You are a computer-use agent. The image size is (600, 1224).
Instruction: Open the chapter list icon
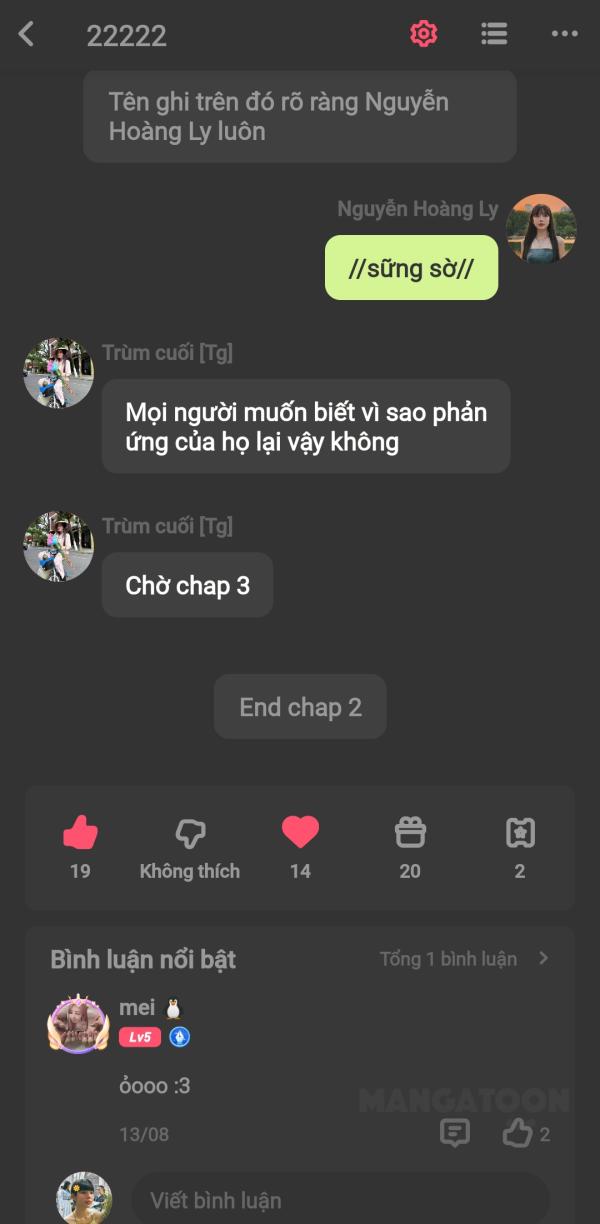(494, 34)
